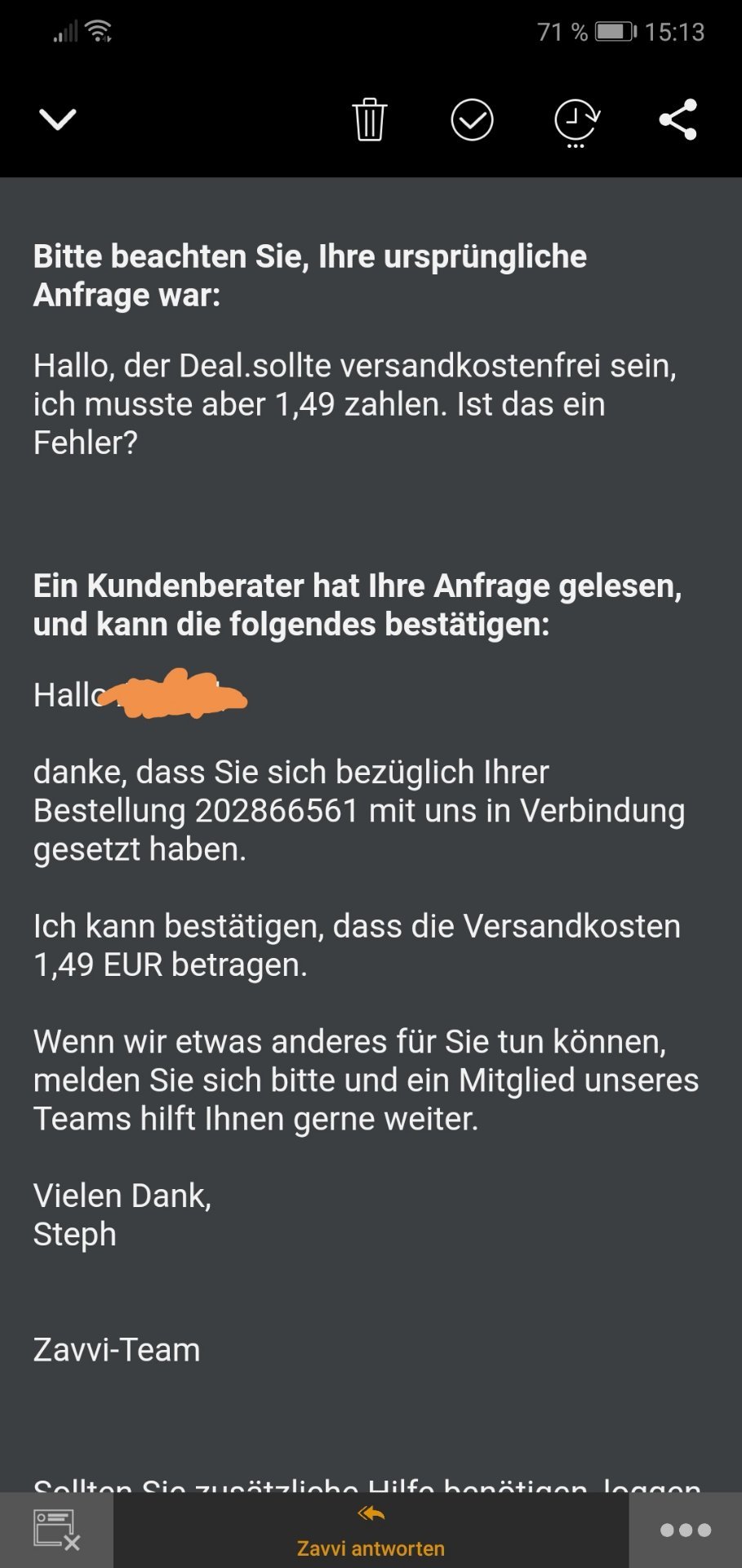Viewport: 742px width, 1568px height.
Task: Snooze the email with the clock icon
Action: coord(576,122)
